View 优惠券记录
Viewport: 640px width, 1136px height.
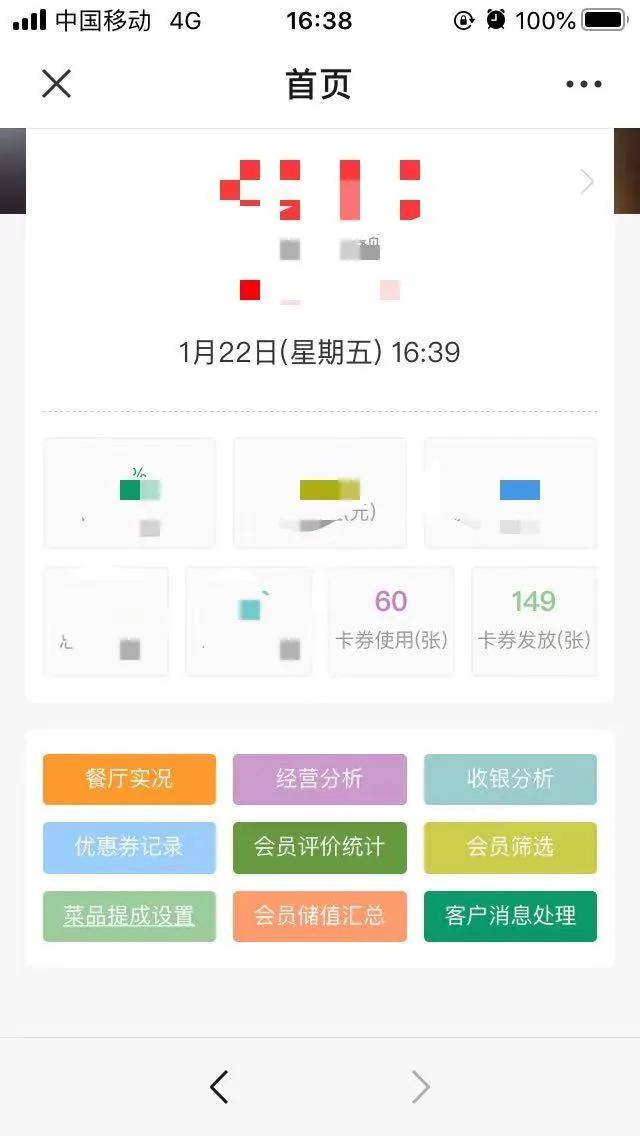[x=129, y=847]
